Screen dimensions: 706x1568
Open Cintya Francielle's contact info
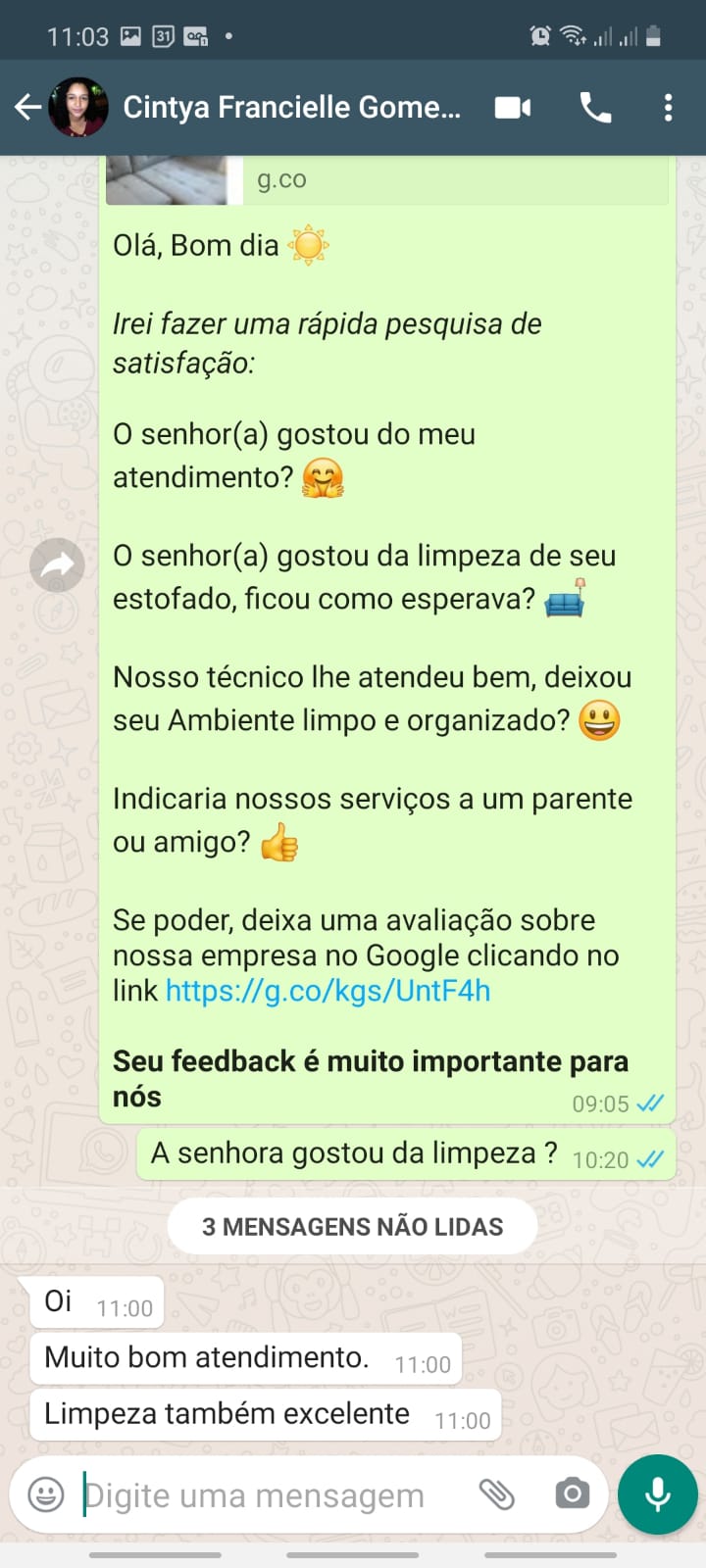pos(291,107)
